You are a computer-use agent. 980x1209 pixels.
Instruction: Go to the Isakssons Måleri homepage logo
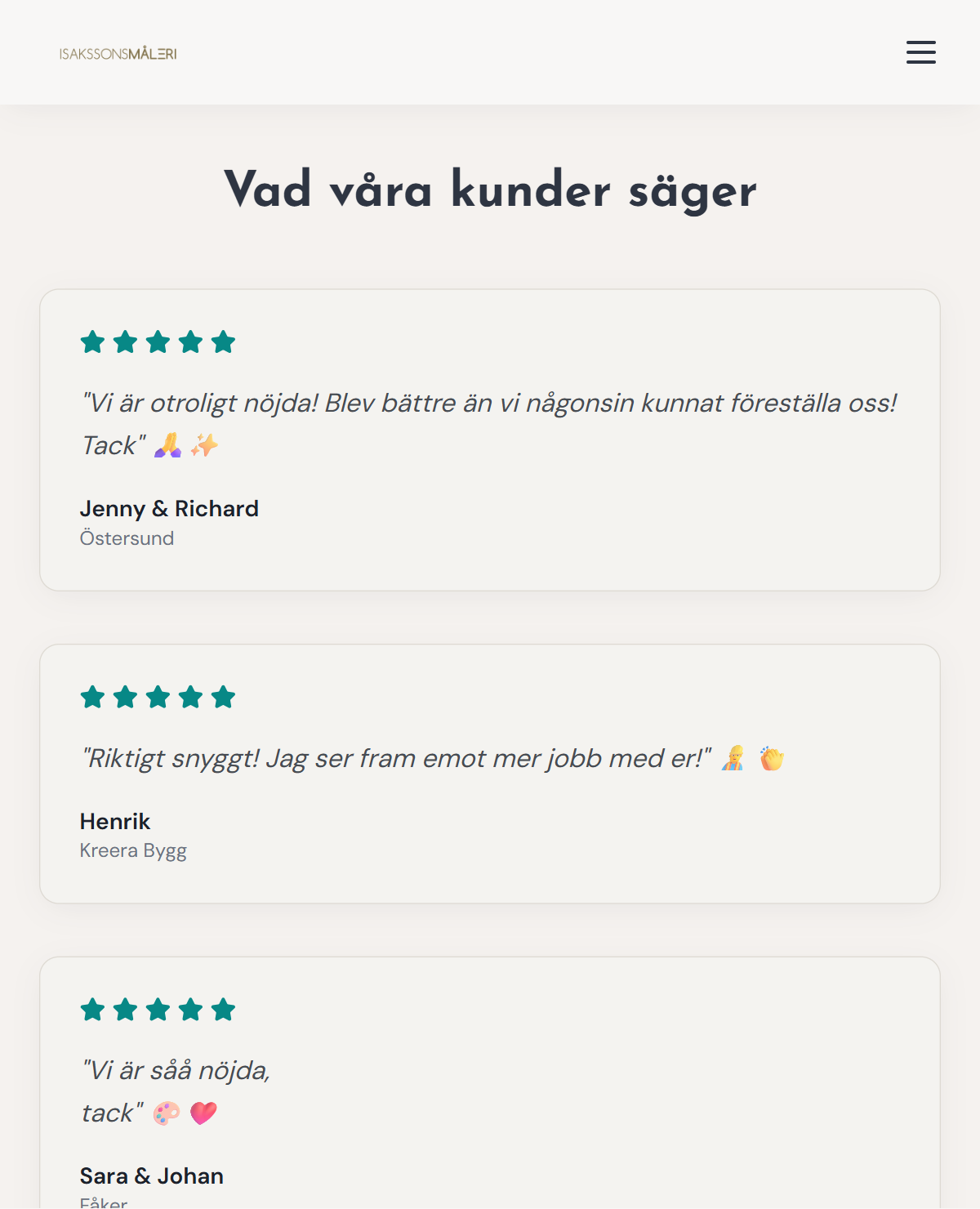118,54
